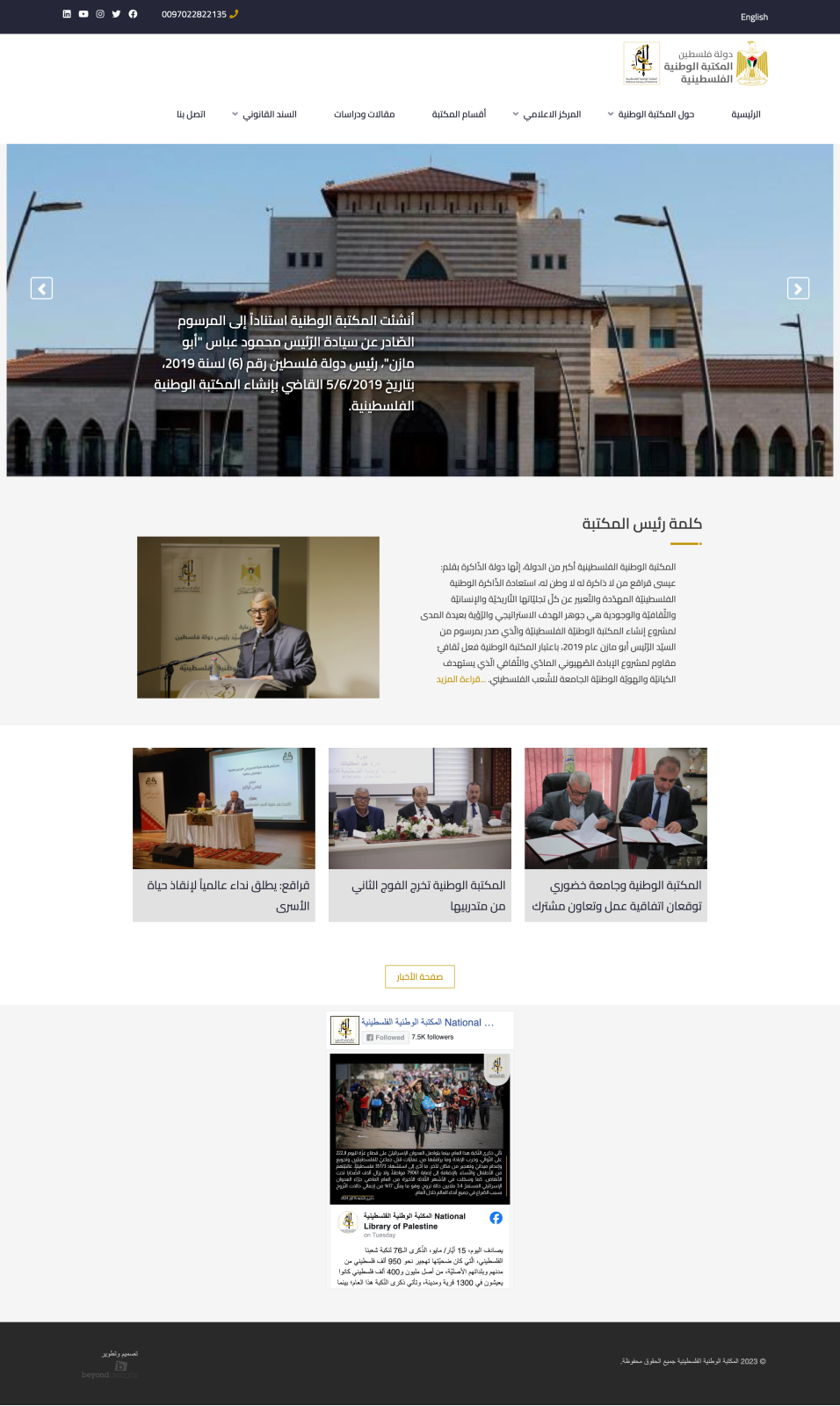Show the previous slide in the banner
The width and height of the screenshot is (840, 1406).
pyautogui.click(x=41, y=288)
